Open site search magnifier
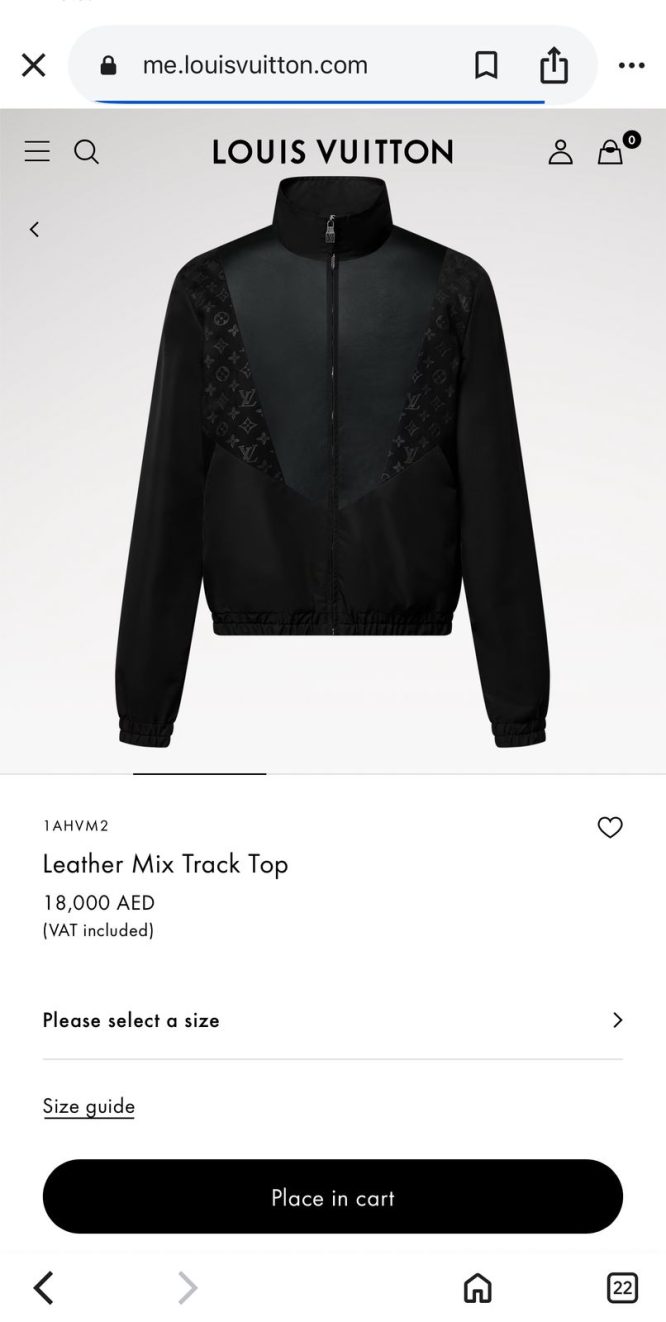Screen dimensions: 666x1322 coord(87,151)
